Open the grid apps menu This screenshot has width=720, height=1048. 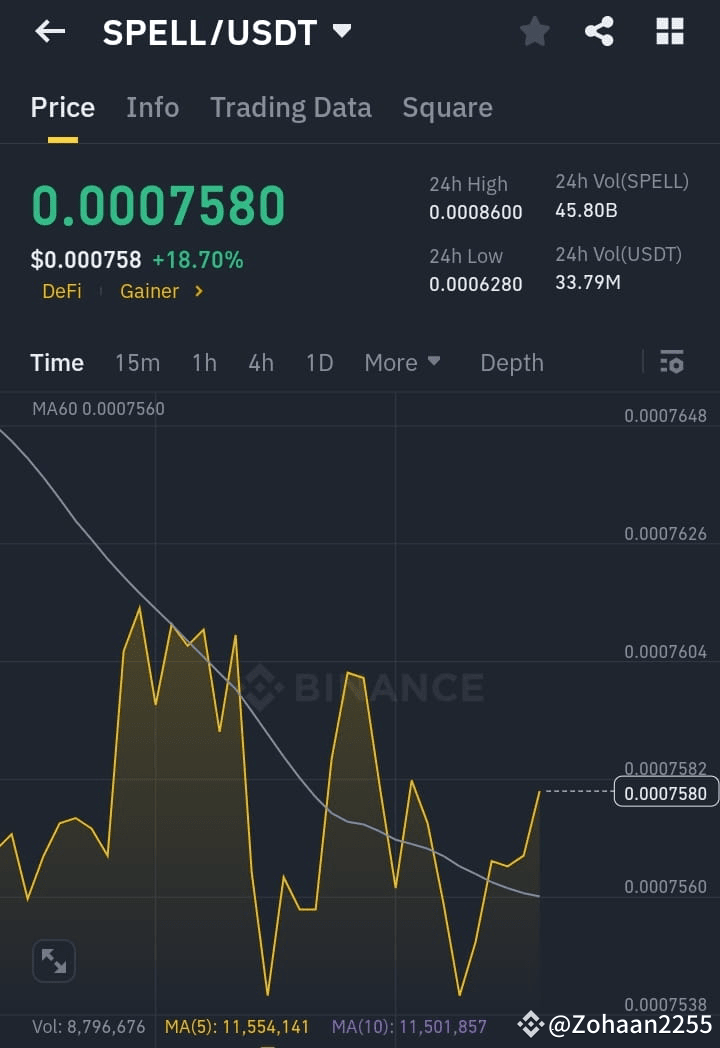pyautogui.click(x=668, y=31)
